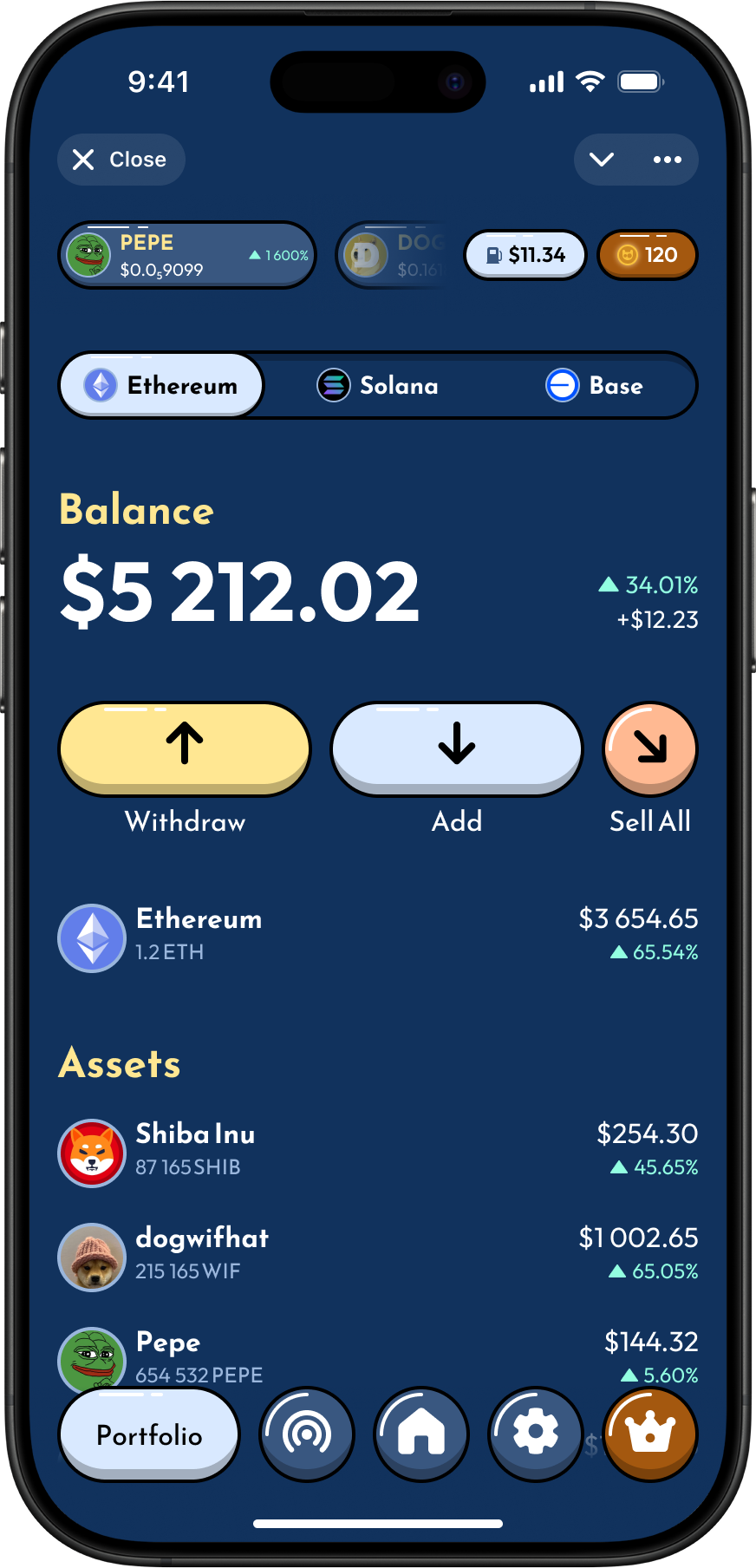Screen dimensions: 756x1568
Task: Open the 120 coins reward chip
Action: click(x=648, y=255)
